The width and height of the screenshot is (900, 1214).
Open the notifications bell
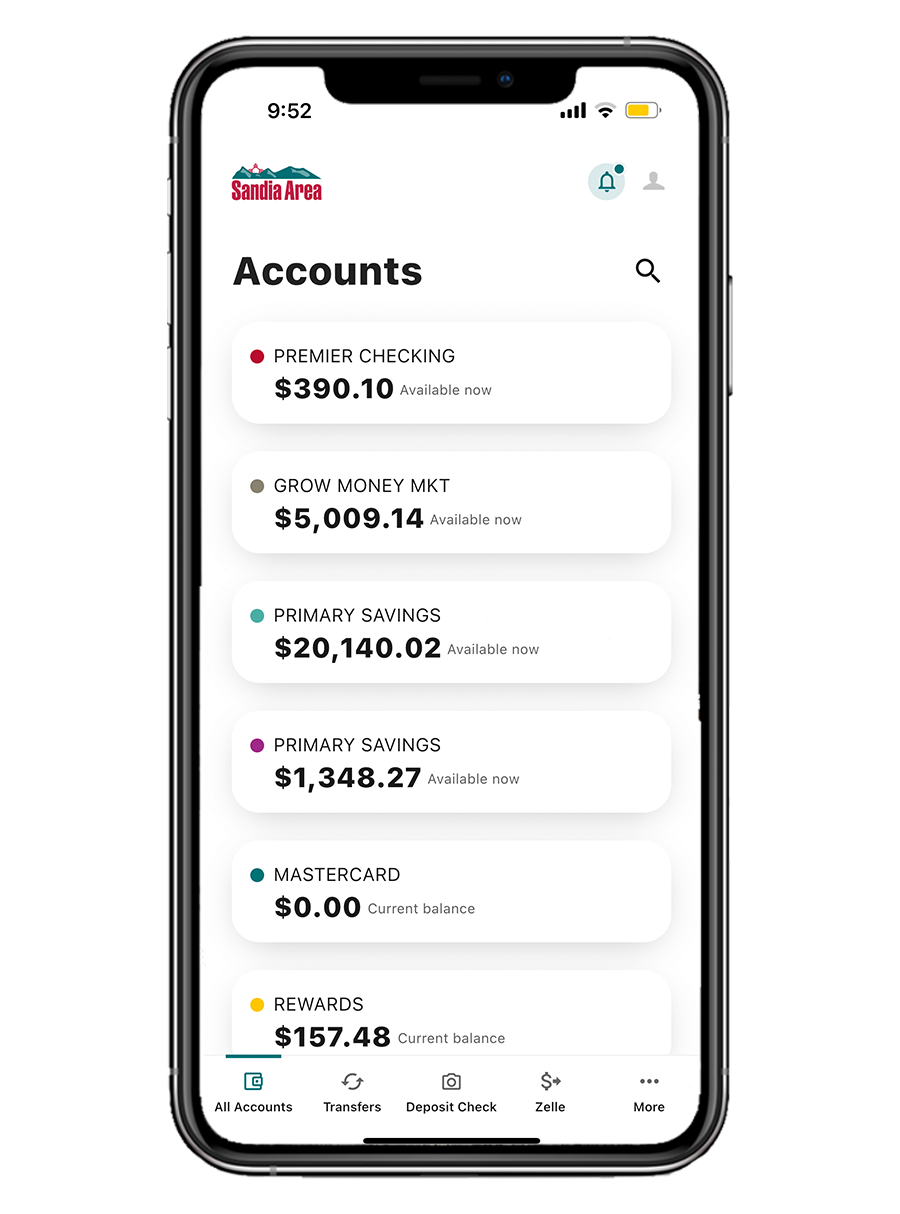(x=606, y=182)
